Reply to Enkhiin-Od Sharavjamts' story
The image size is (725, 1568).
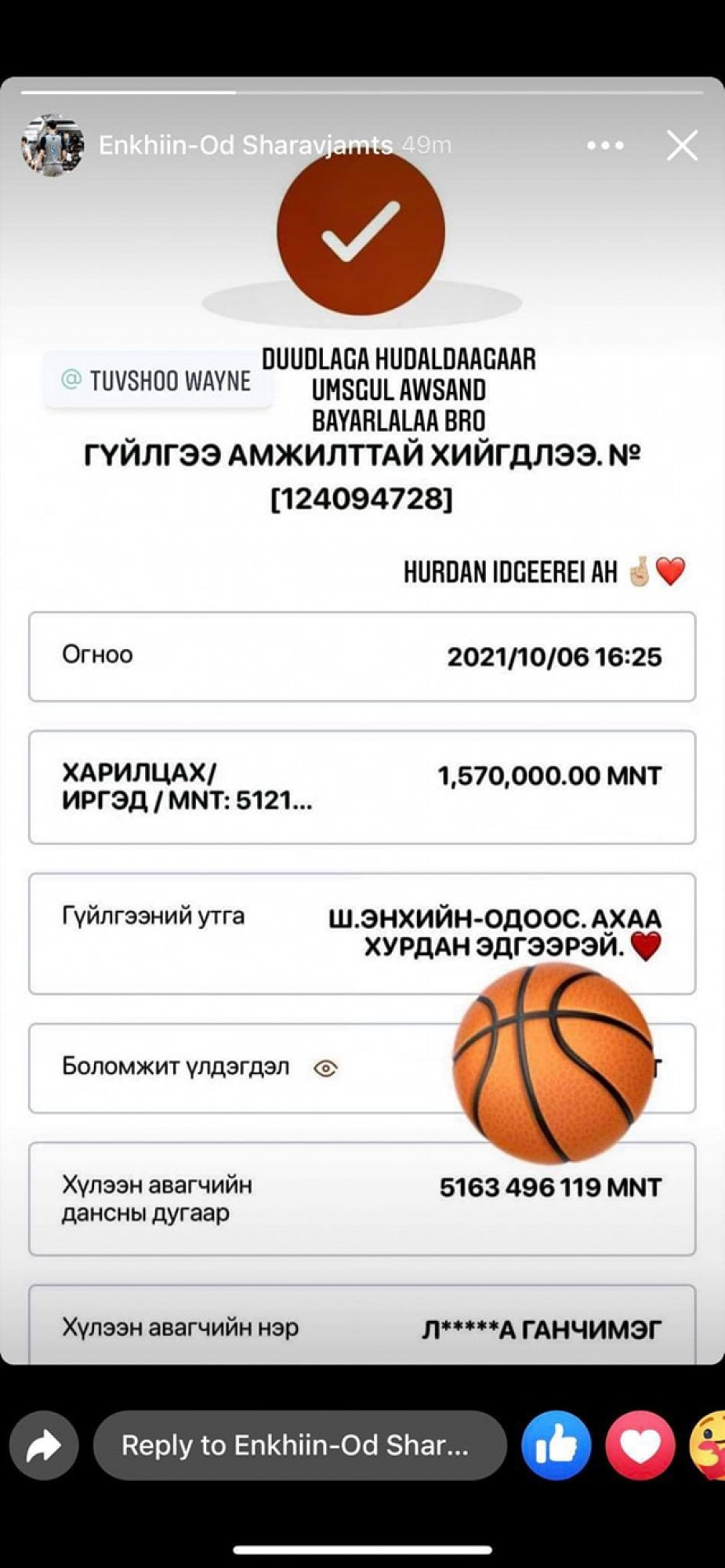point(300,1446)
